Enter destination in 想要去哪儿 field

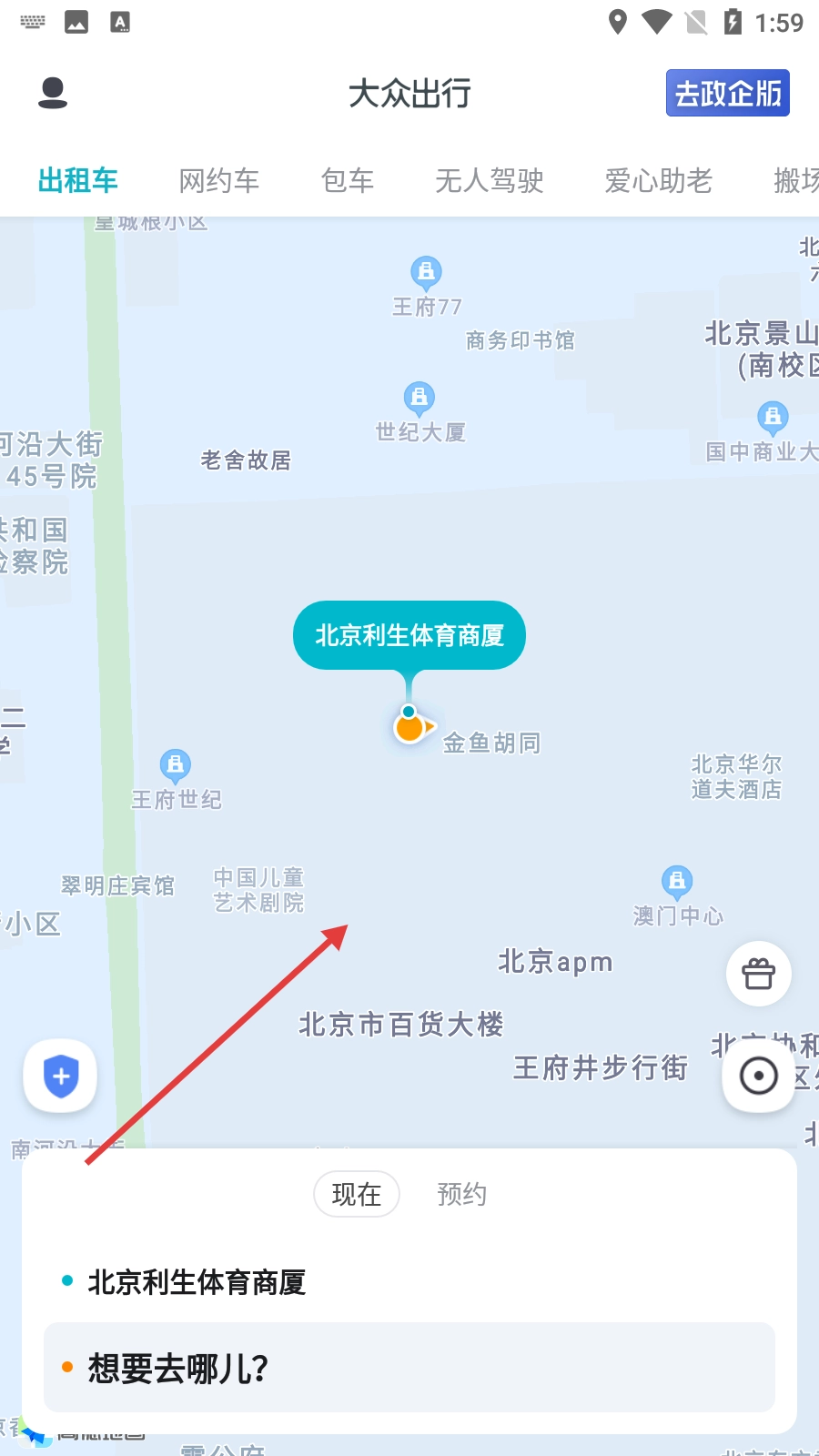(409, 1368)
